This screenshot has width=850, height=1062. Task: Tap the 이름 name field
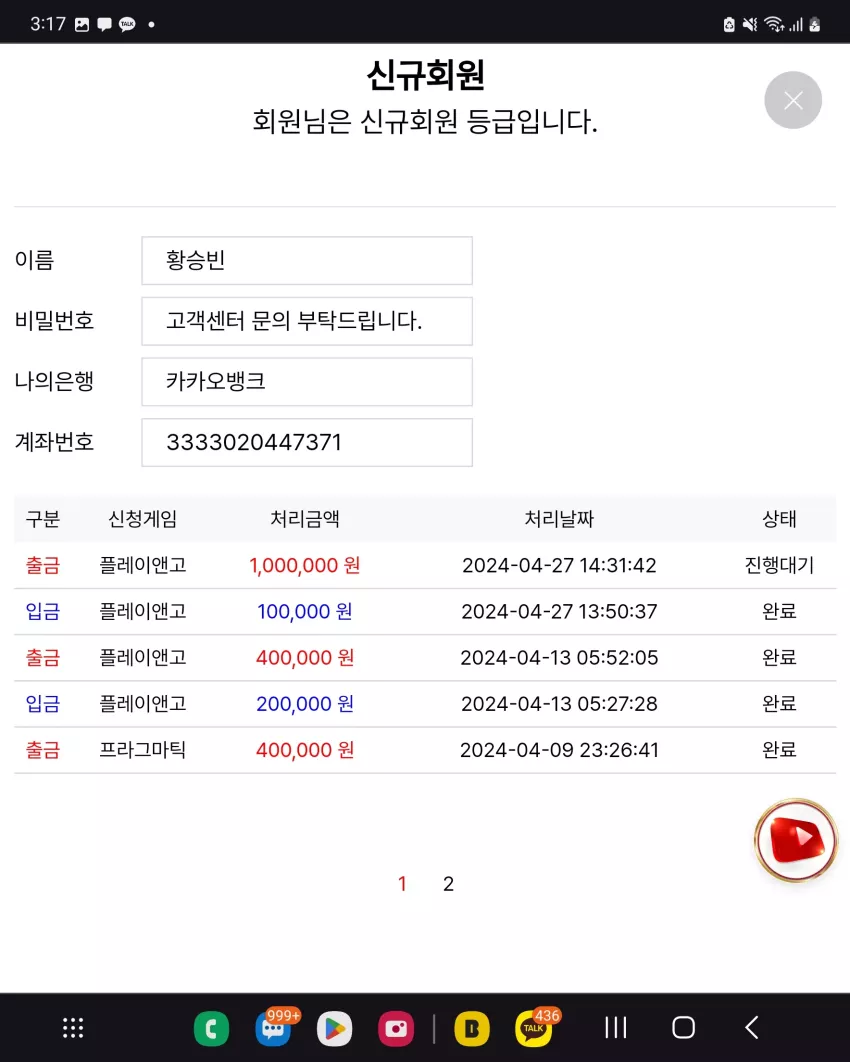click(x=307, y=261)
